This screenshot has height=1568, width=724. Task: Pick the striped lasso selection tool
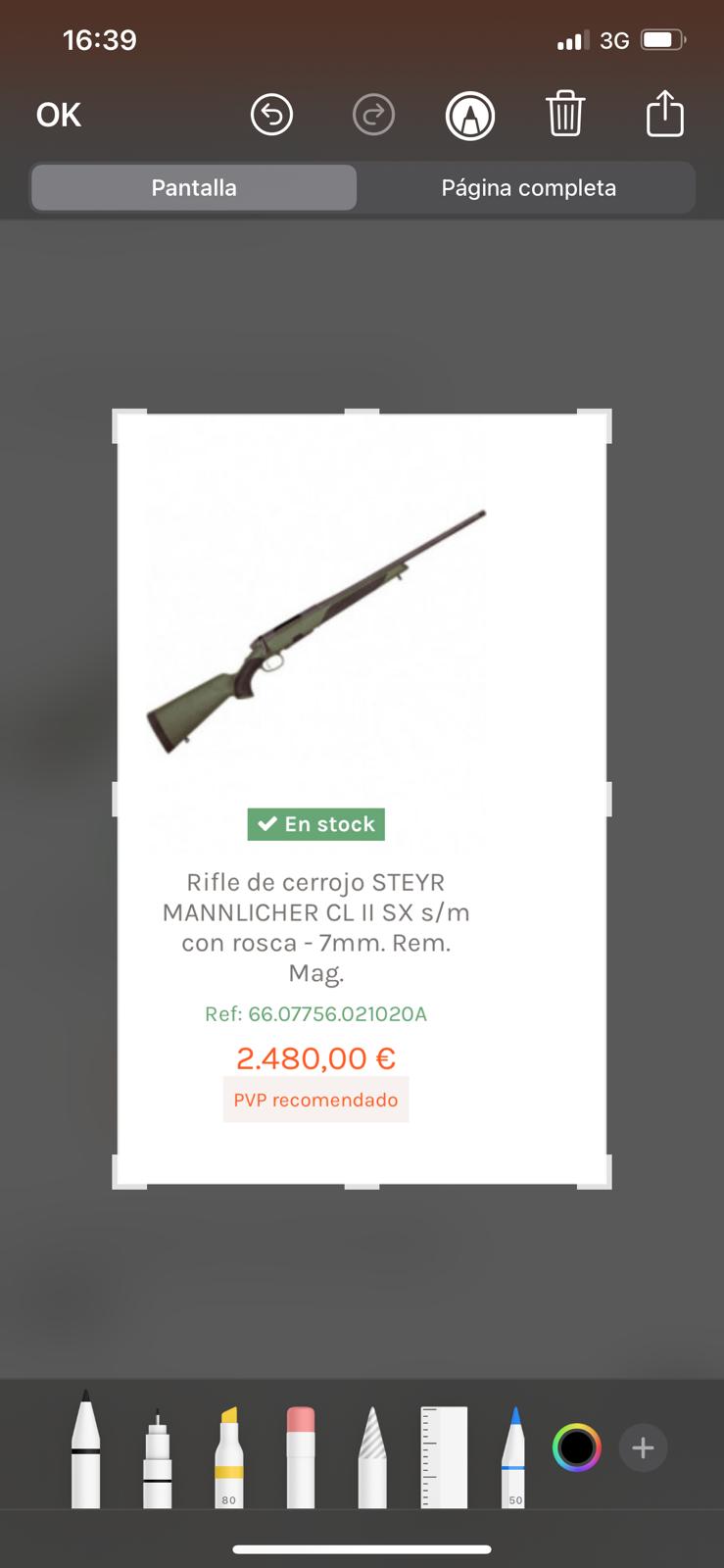pyautogui.click(x=372, y=1457)
